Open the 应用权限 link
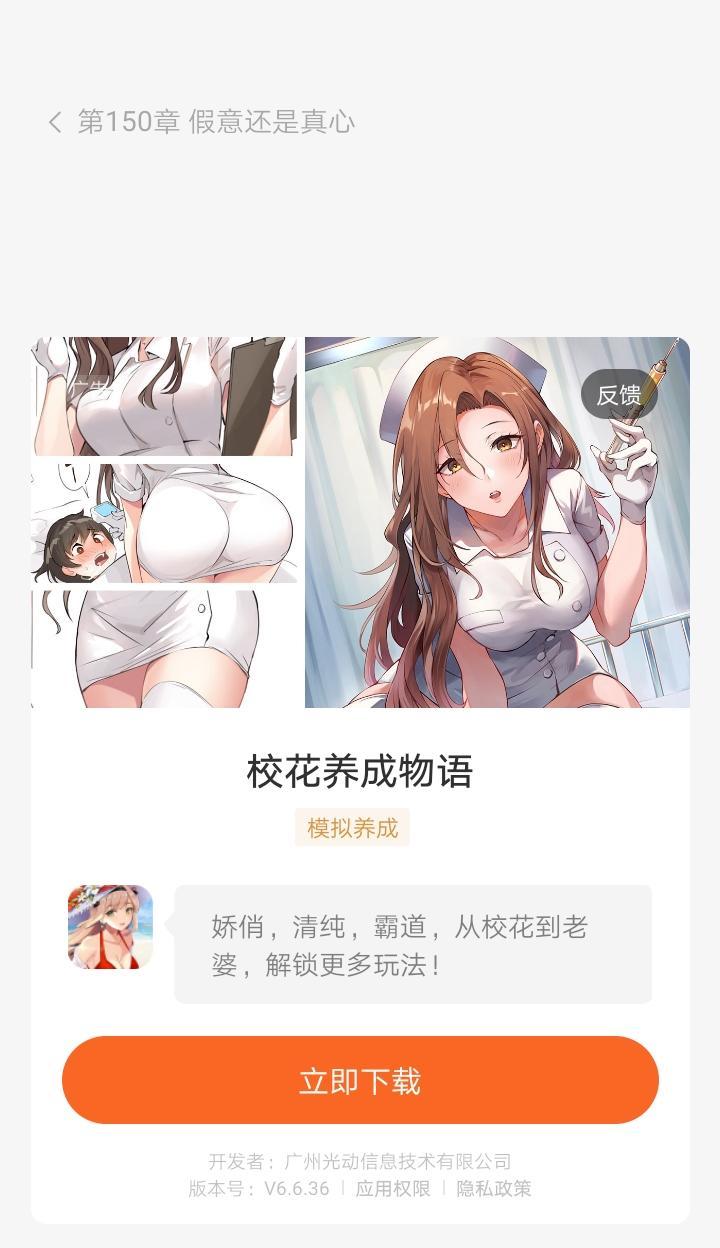Viewport: 720px width, 1248px height. pos(393,1188)
